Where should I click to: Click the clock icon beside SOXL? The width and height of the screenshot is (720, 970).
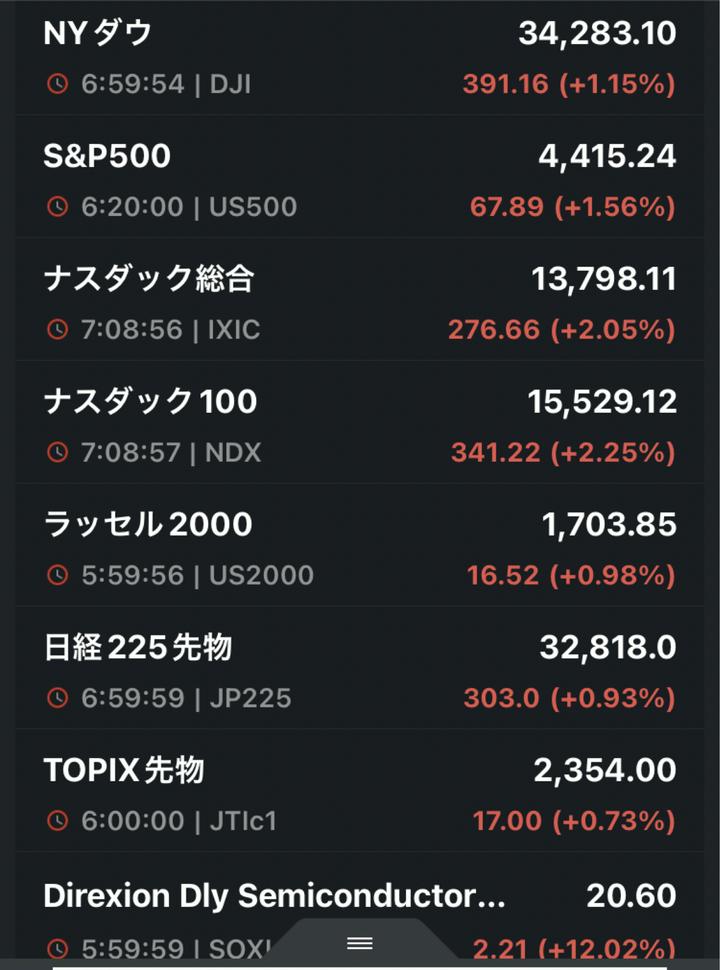pos(59,945)
